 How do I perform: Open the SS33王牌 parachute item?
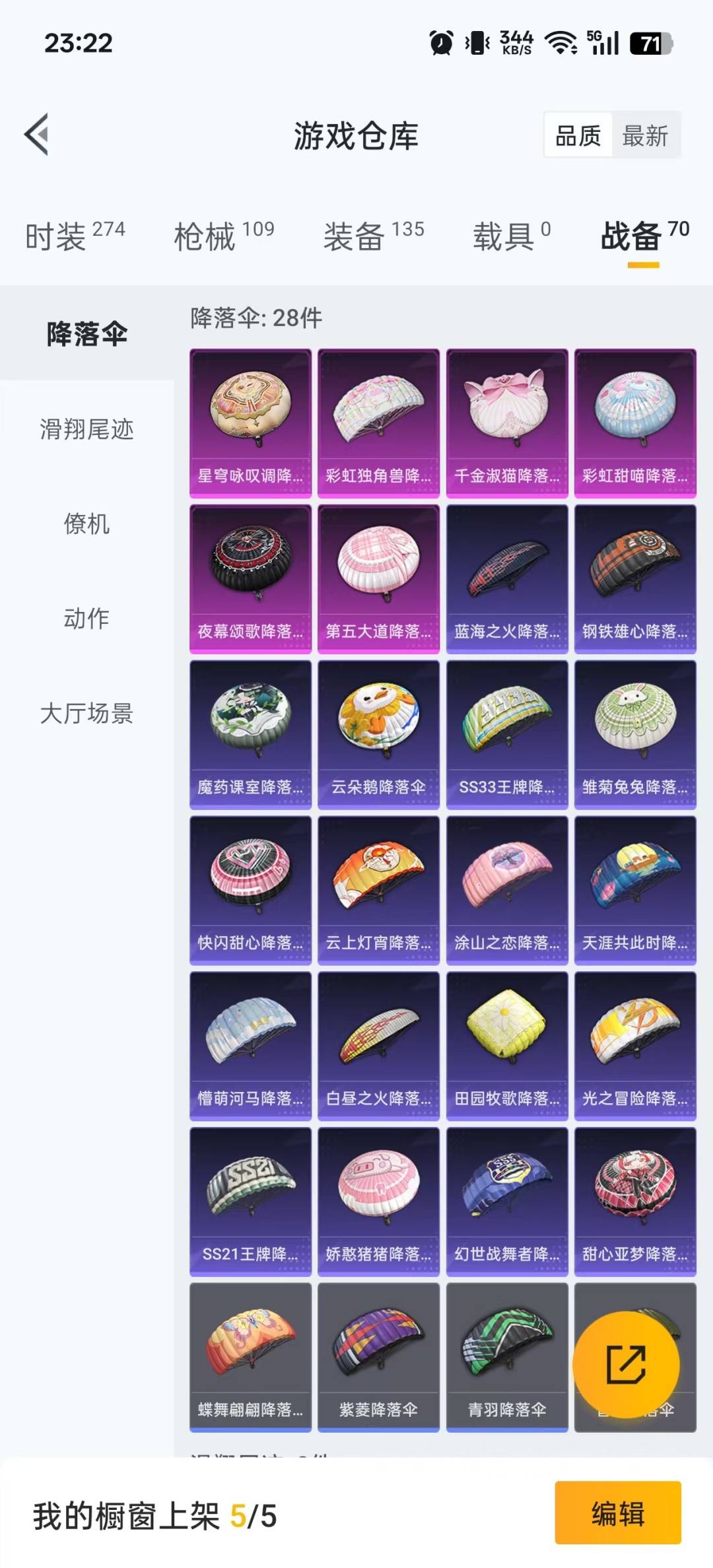[507, 735]
